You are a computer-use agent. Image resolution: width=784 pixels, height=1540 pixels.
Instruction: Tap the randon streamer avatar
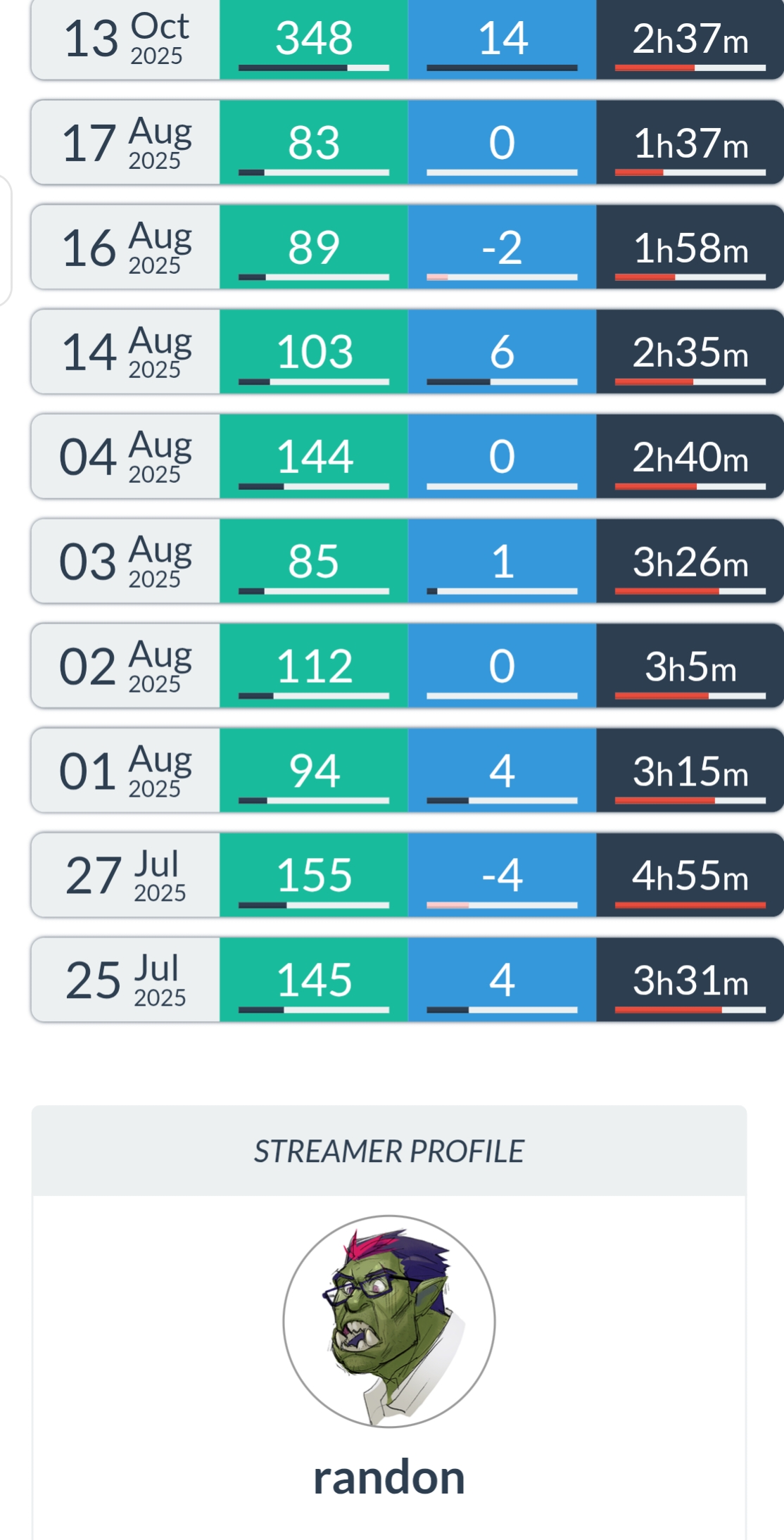389,1321
